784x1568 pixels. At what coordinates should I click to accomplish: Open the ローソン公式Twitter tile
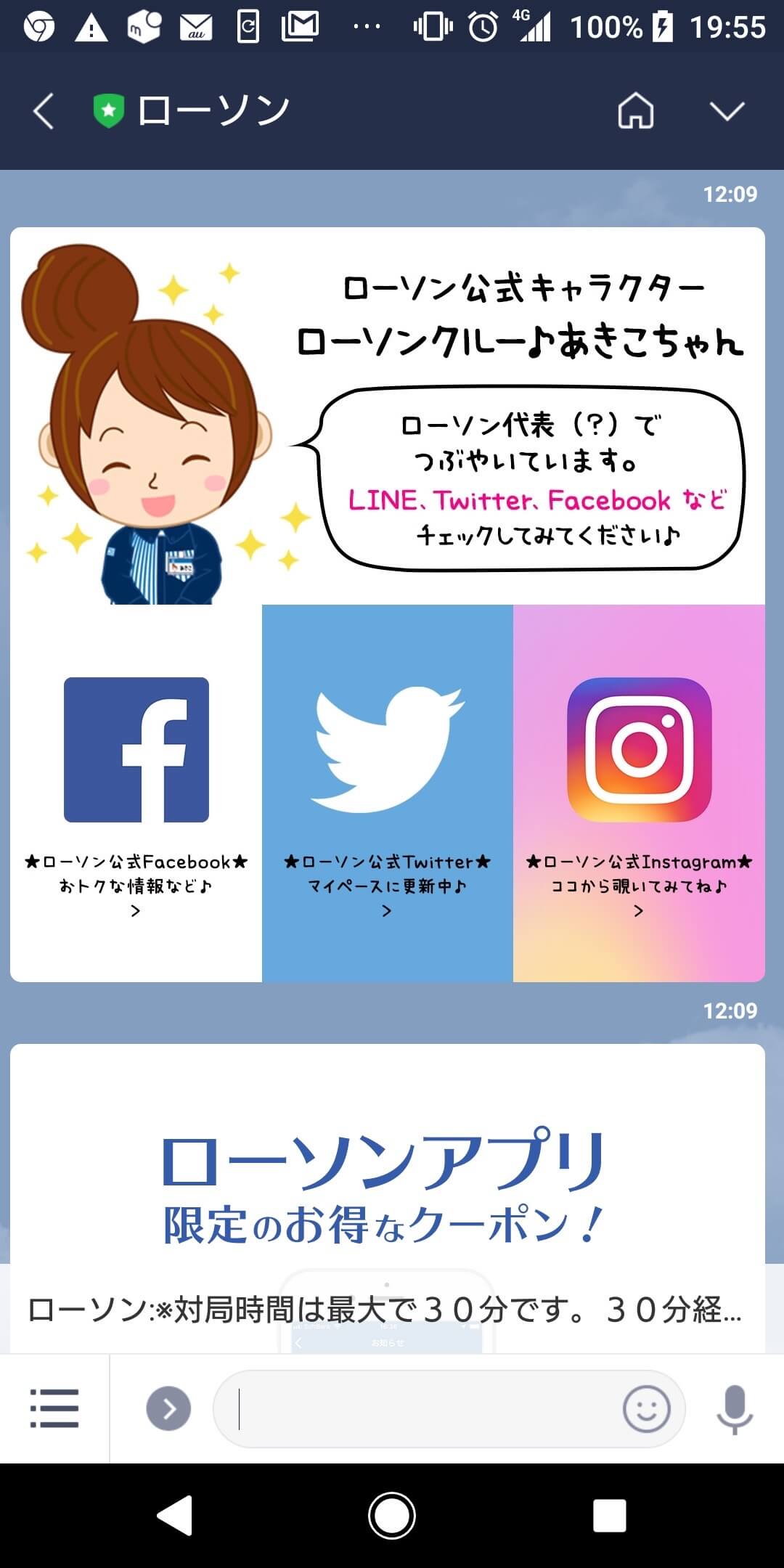[387, 793]
